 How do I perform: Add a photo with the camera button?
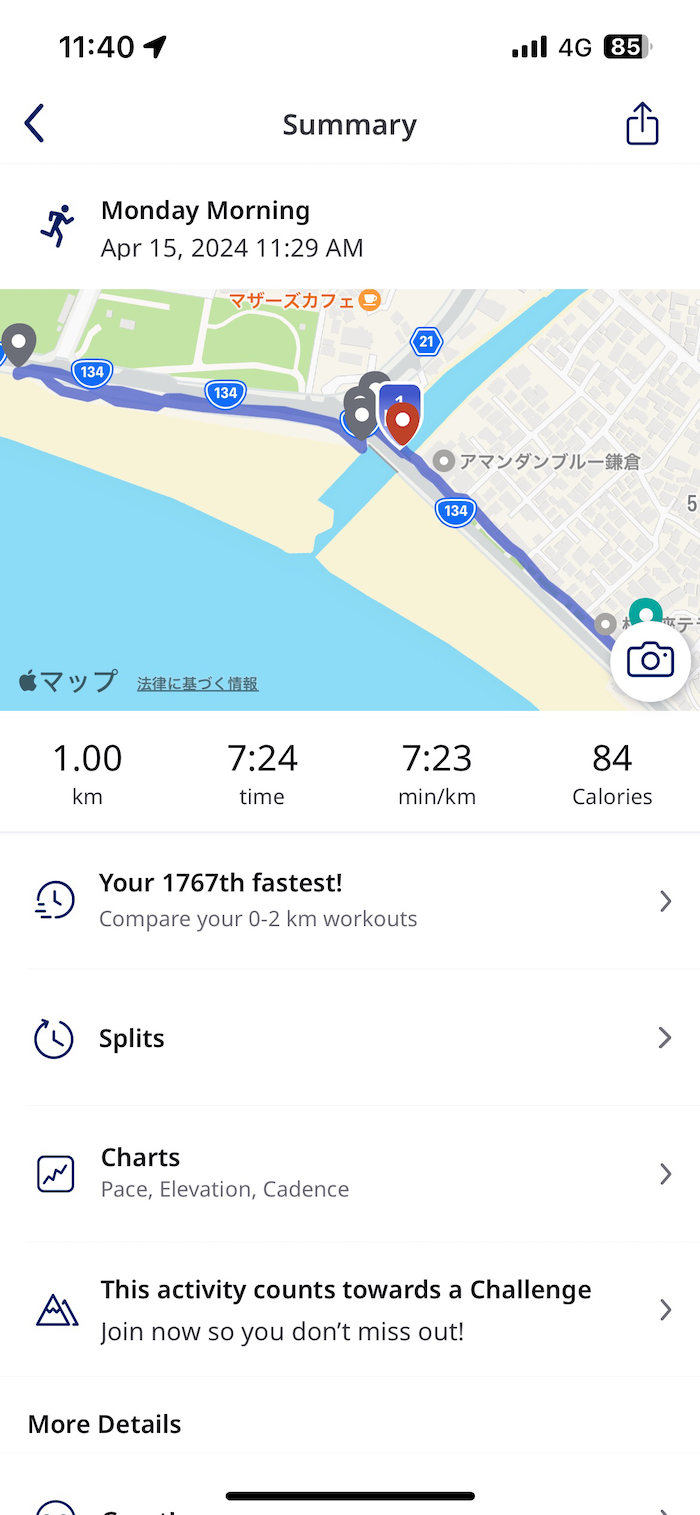650,660
